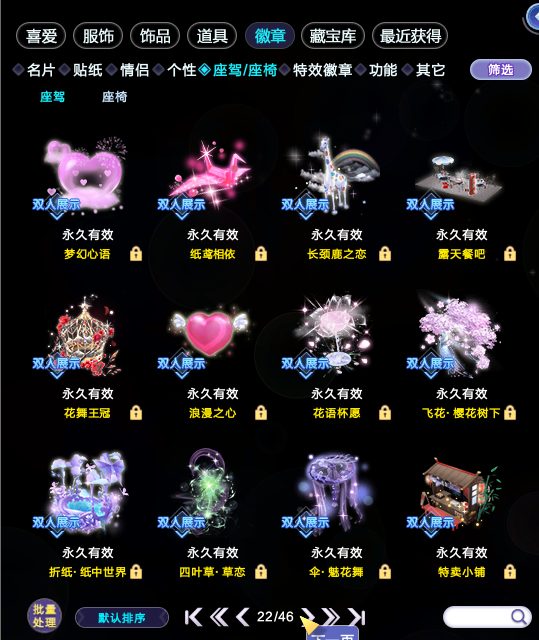The width and height of the screenshot is (539, 640).
Task: Switch to the 服饰 tab
Action: [98, 36]
